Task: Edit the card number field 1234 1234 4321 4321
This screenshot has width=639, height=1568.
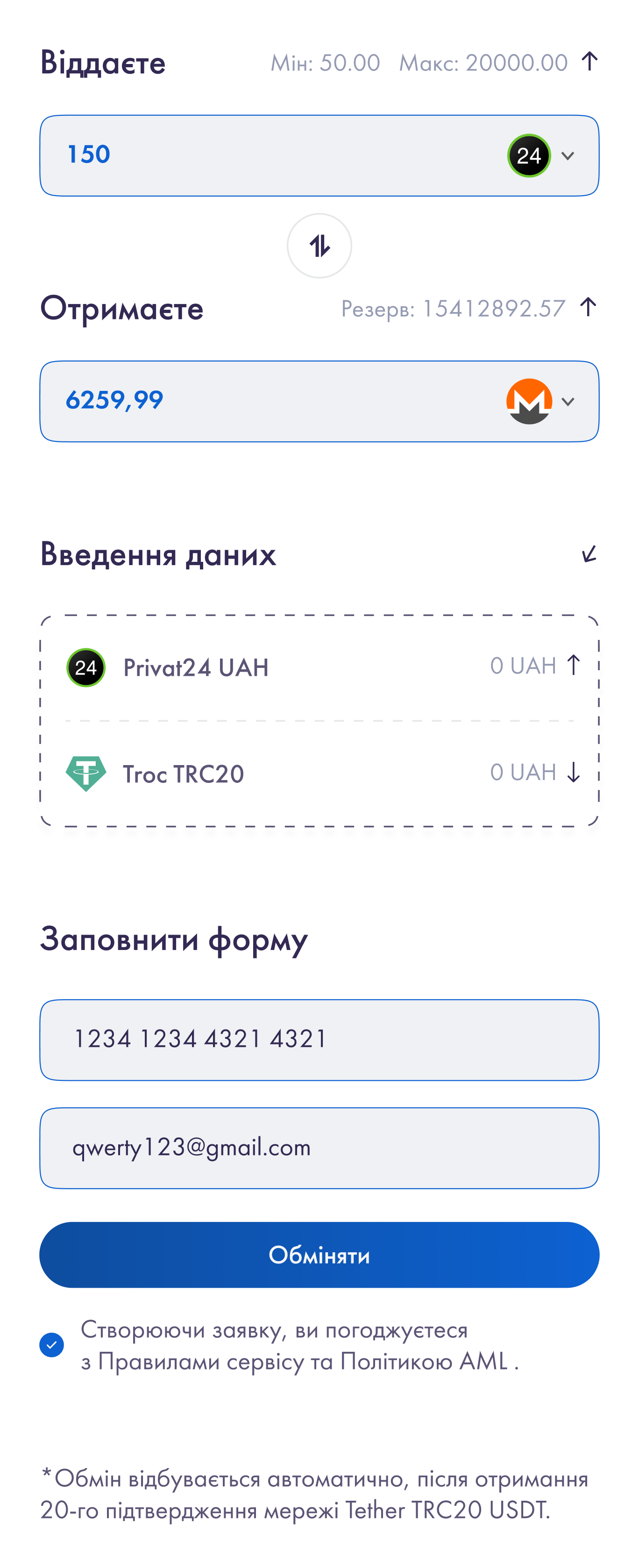Action: tap(319, 1040)
